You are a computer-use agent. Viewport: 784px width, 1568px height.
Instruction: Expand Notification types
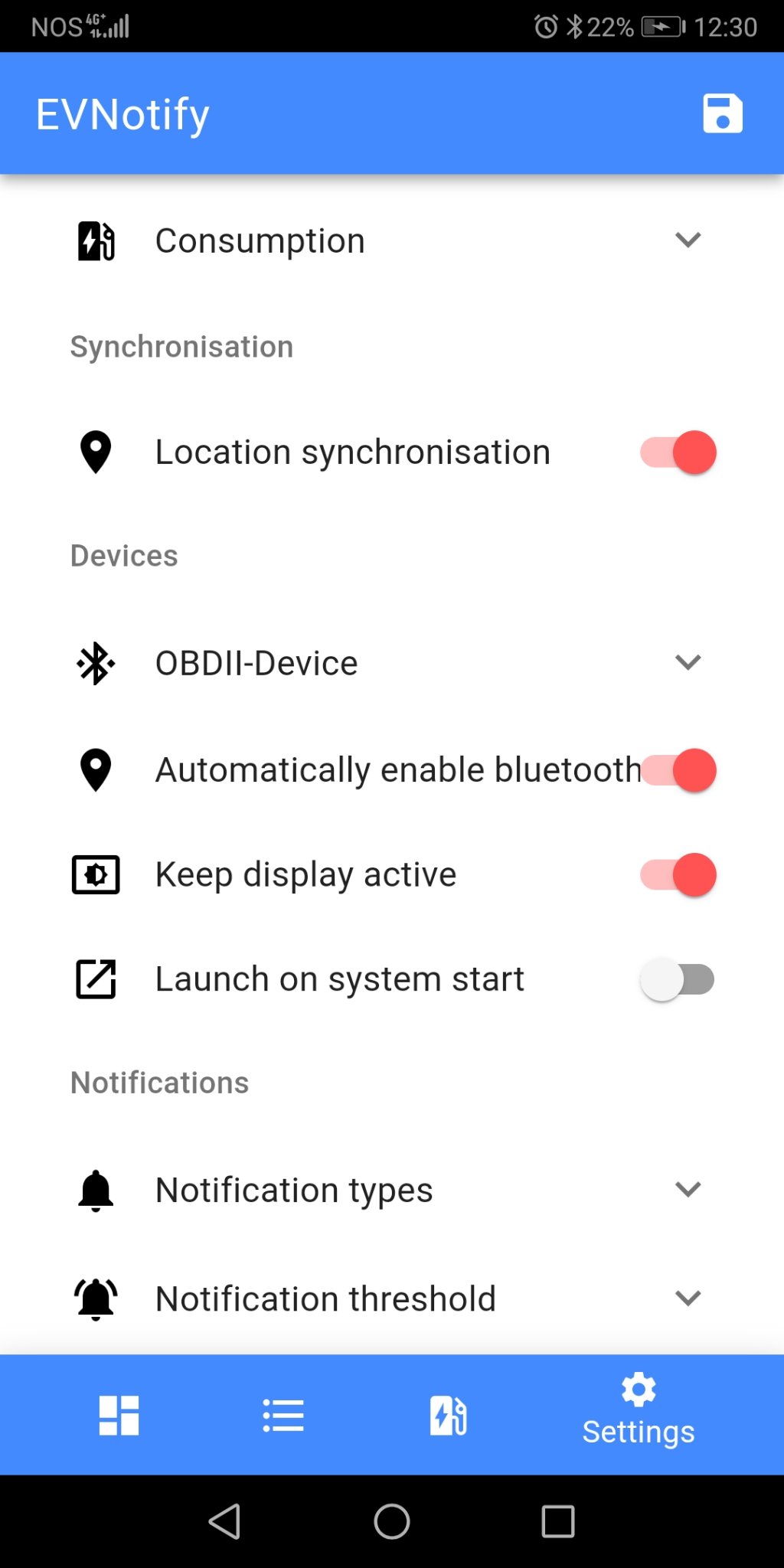[688, 1189]
